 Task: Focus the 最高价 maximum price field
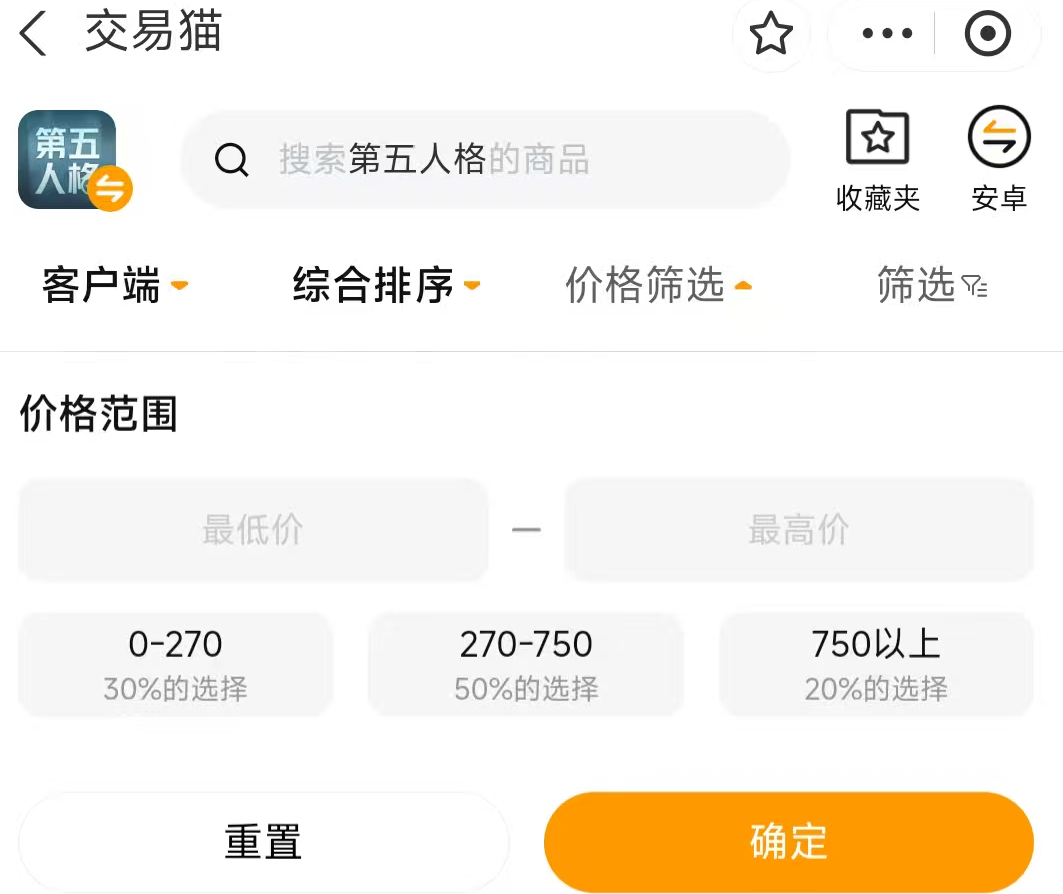pyautogui.click(x=798, y=530)
